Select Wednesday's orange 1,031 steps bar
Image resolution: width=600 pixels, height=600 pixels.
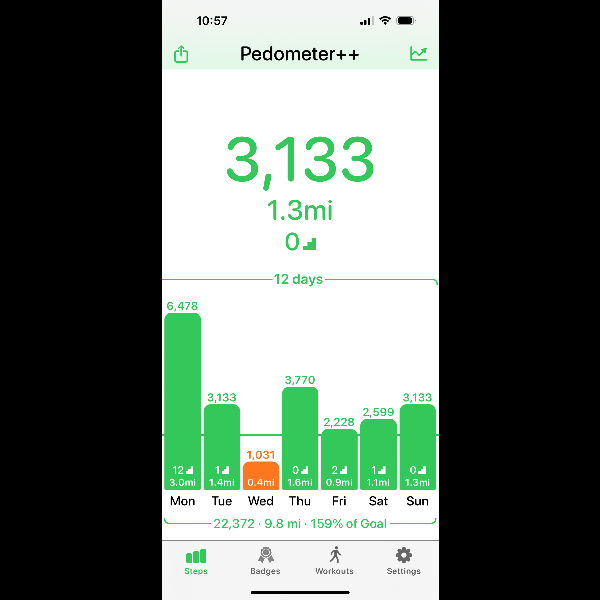click(x=260, y=476)
